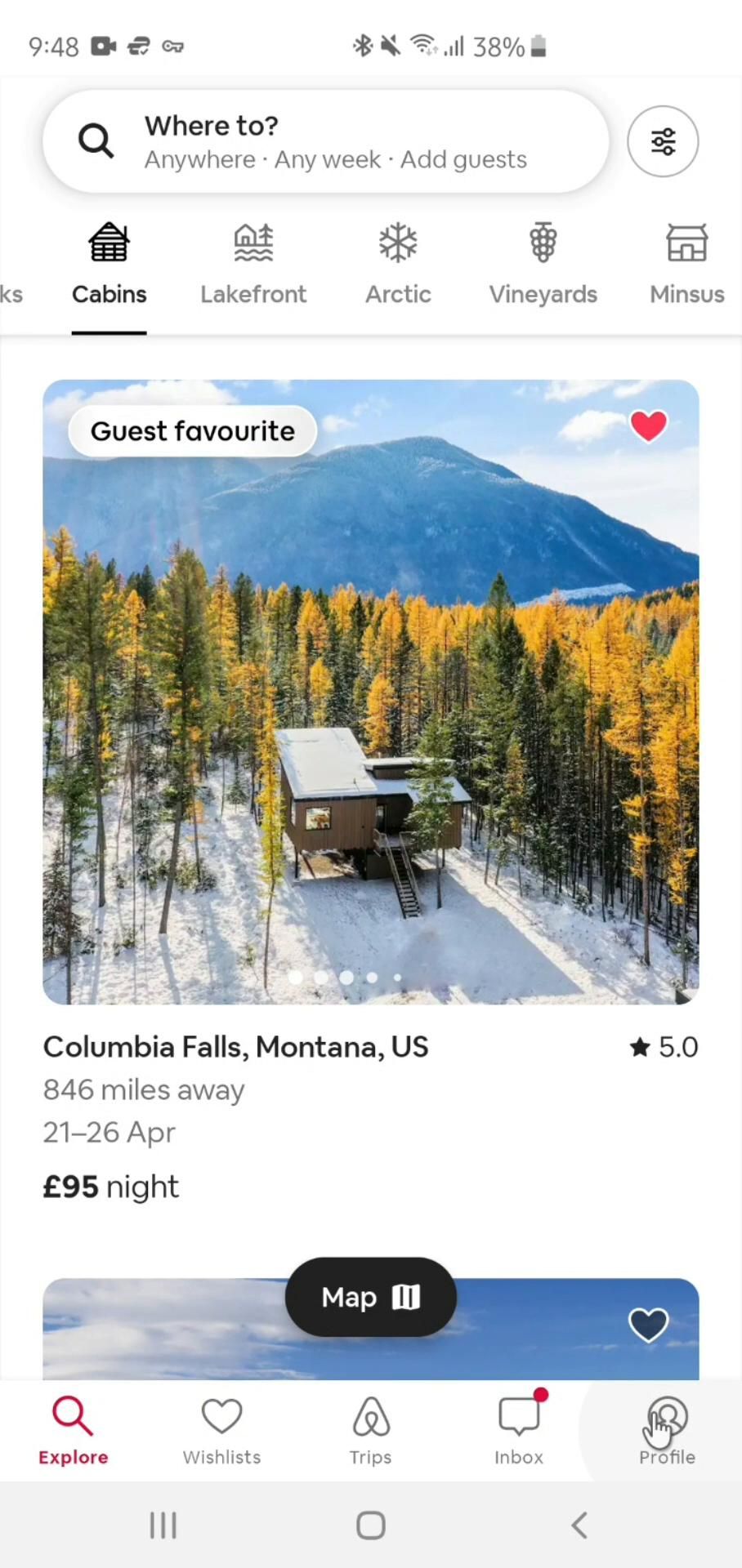Viewport: 742px width, 1568px height.
Task: Save the second listing to wishlist
Action: point(649,1325)
